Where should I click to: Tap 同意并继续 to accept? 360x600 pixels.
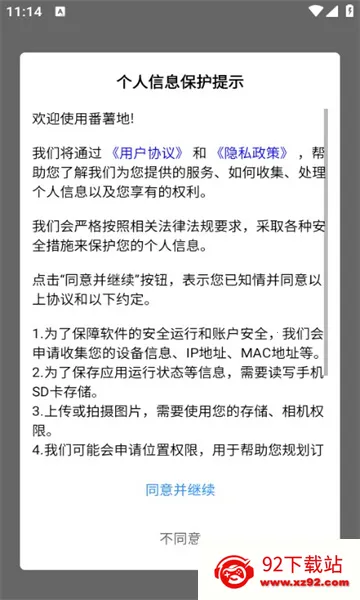click(180, 490)
